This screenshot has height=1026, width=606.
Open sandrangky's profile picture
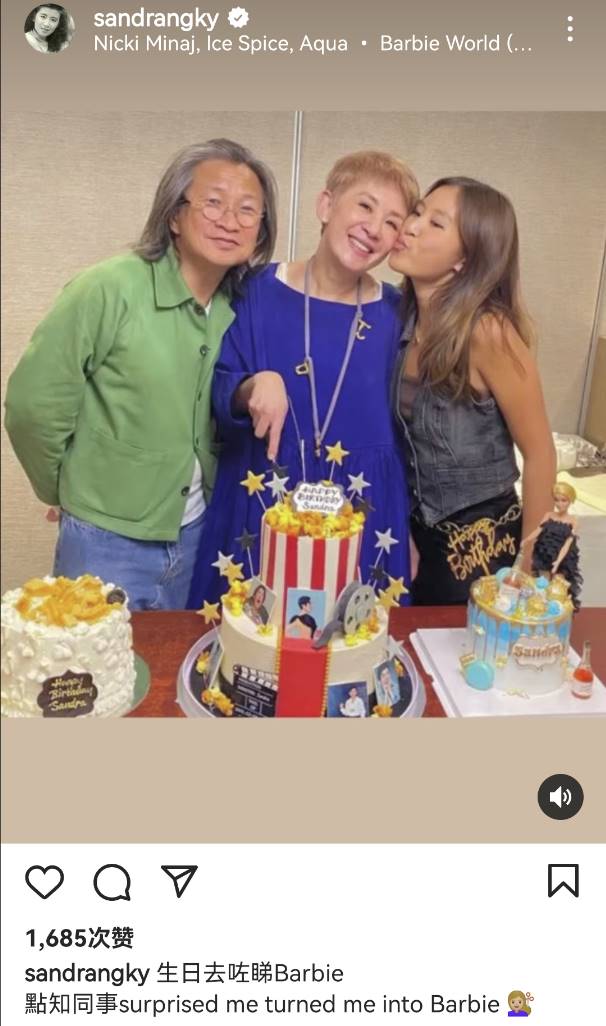click(x=49, y=29)
